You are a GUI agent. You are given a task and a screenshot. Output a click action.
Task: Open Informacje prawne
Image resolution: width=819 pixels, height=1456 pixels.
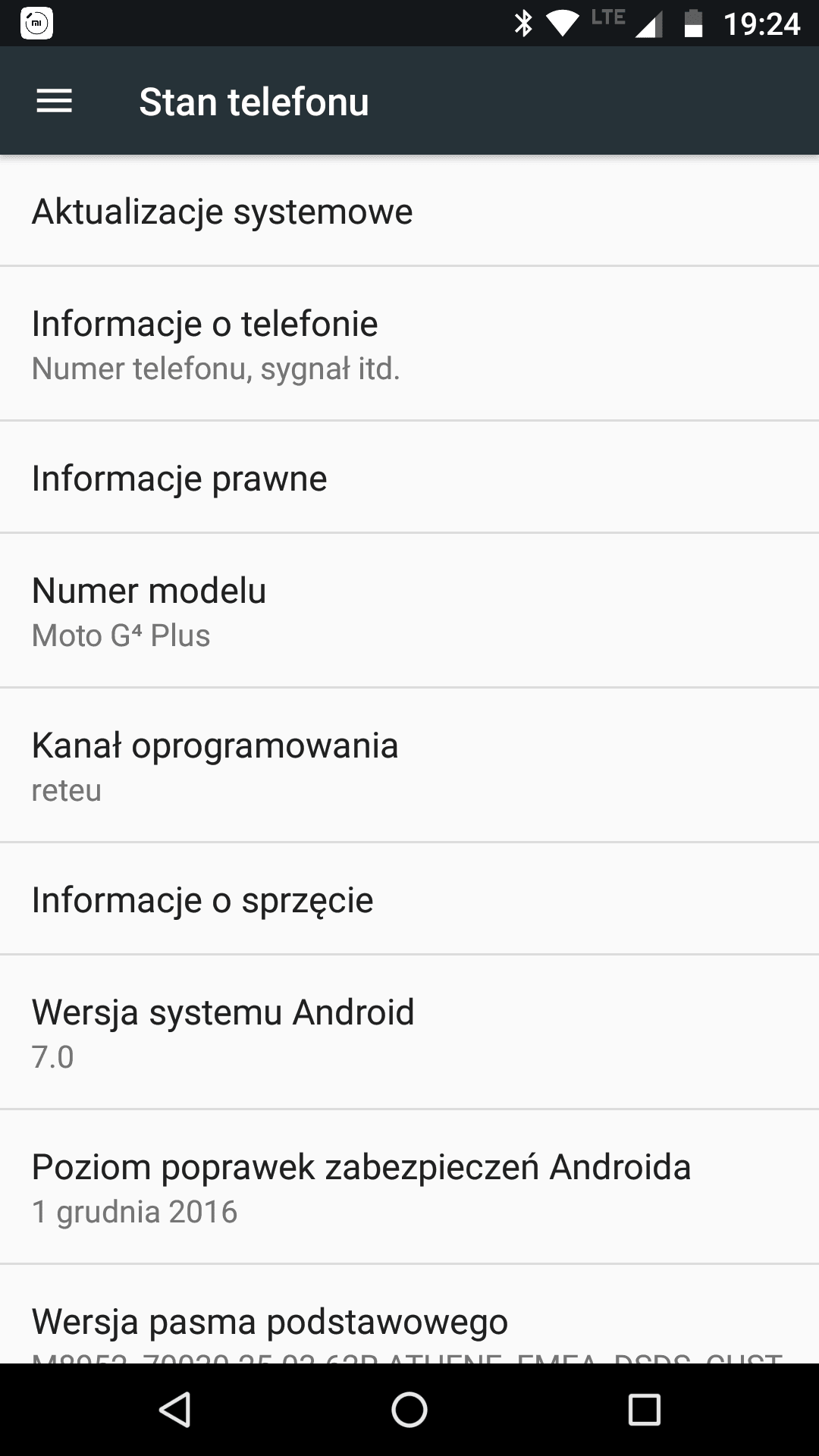[x=409, y=477]
